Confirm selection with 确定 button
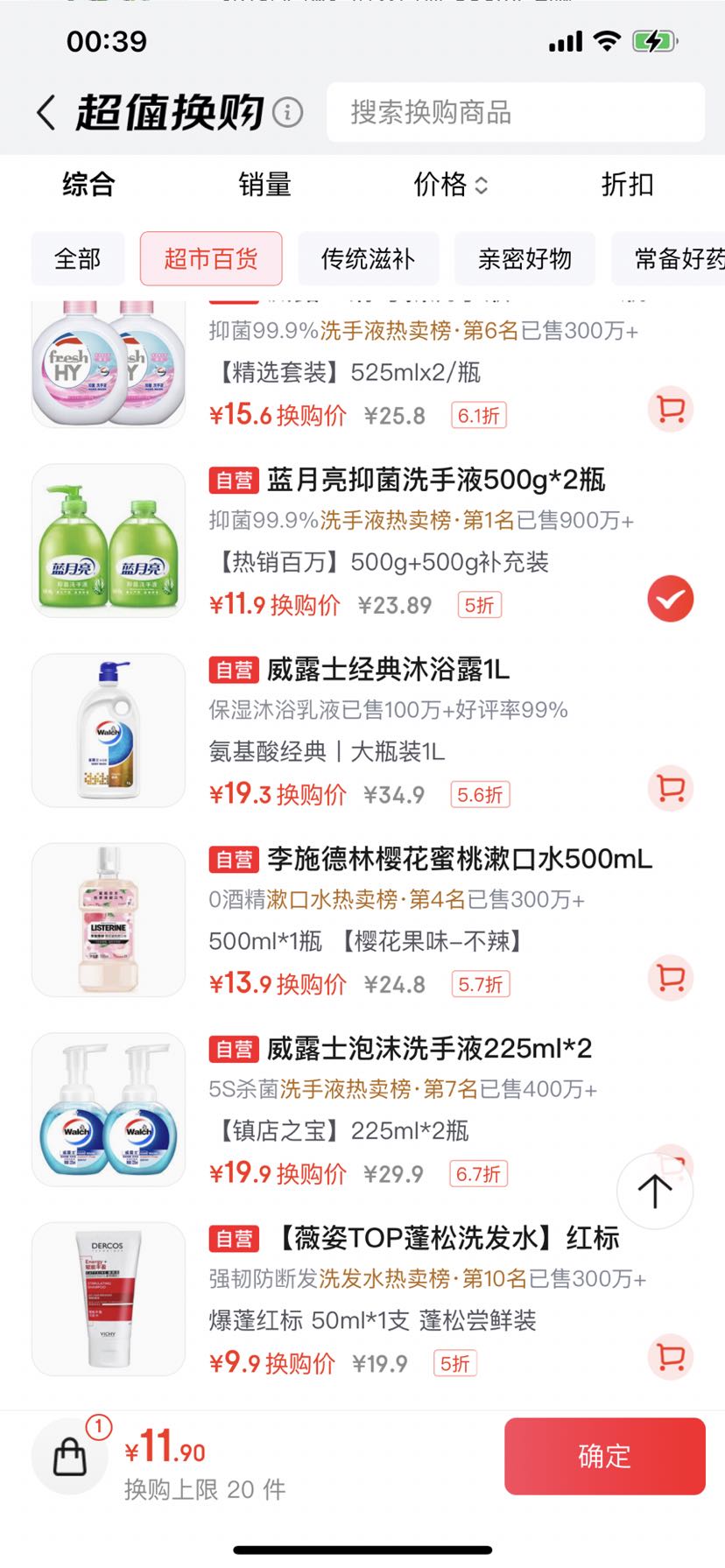This screenshot has width=725, height=1568. point(605,1456)
